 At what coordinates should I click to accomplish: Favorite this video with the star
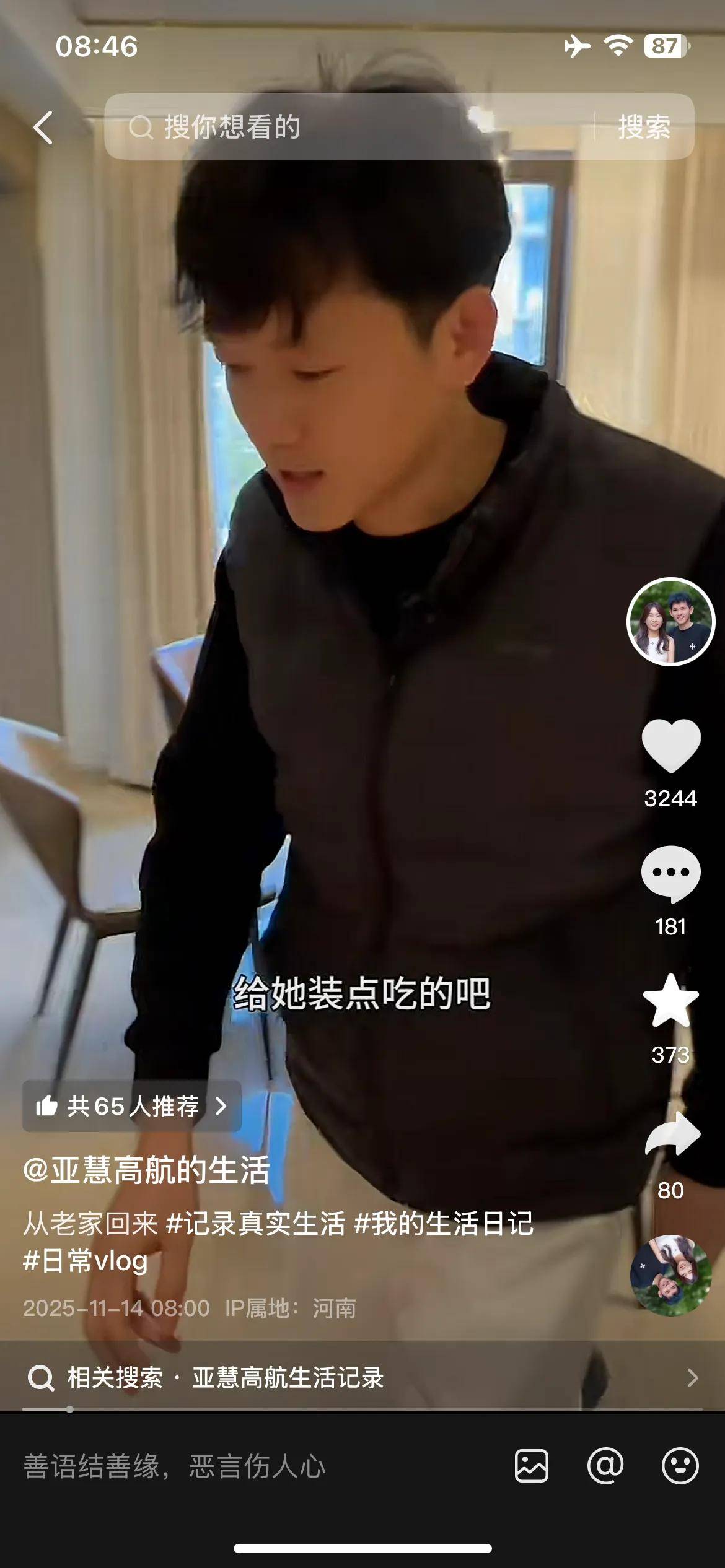670,1001
